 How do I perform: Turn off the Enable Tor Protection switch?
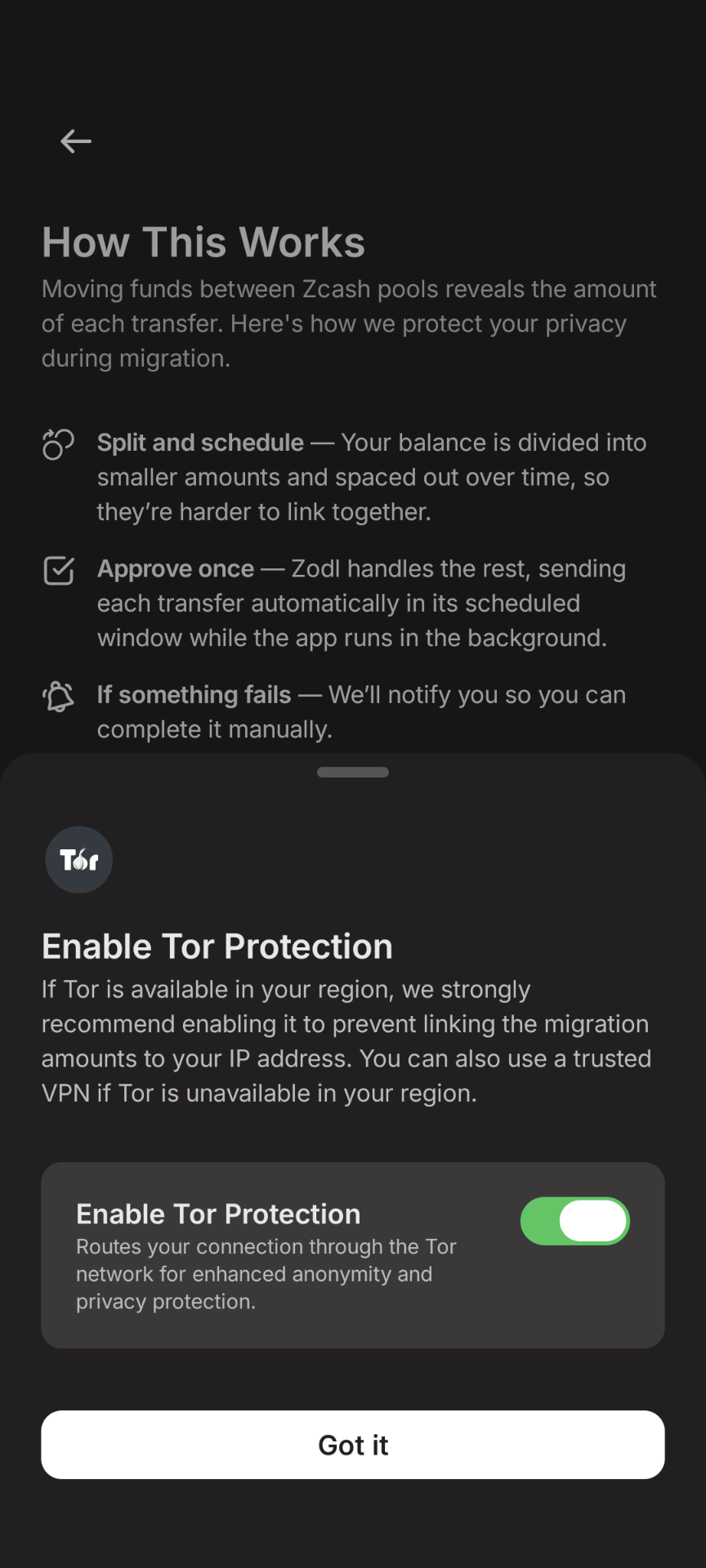pos(575,1221)
